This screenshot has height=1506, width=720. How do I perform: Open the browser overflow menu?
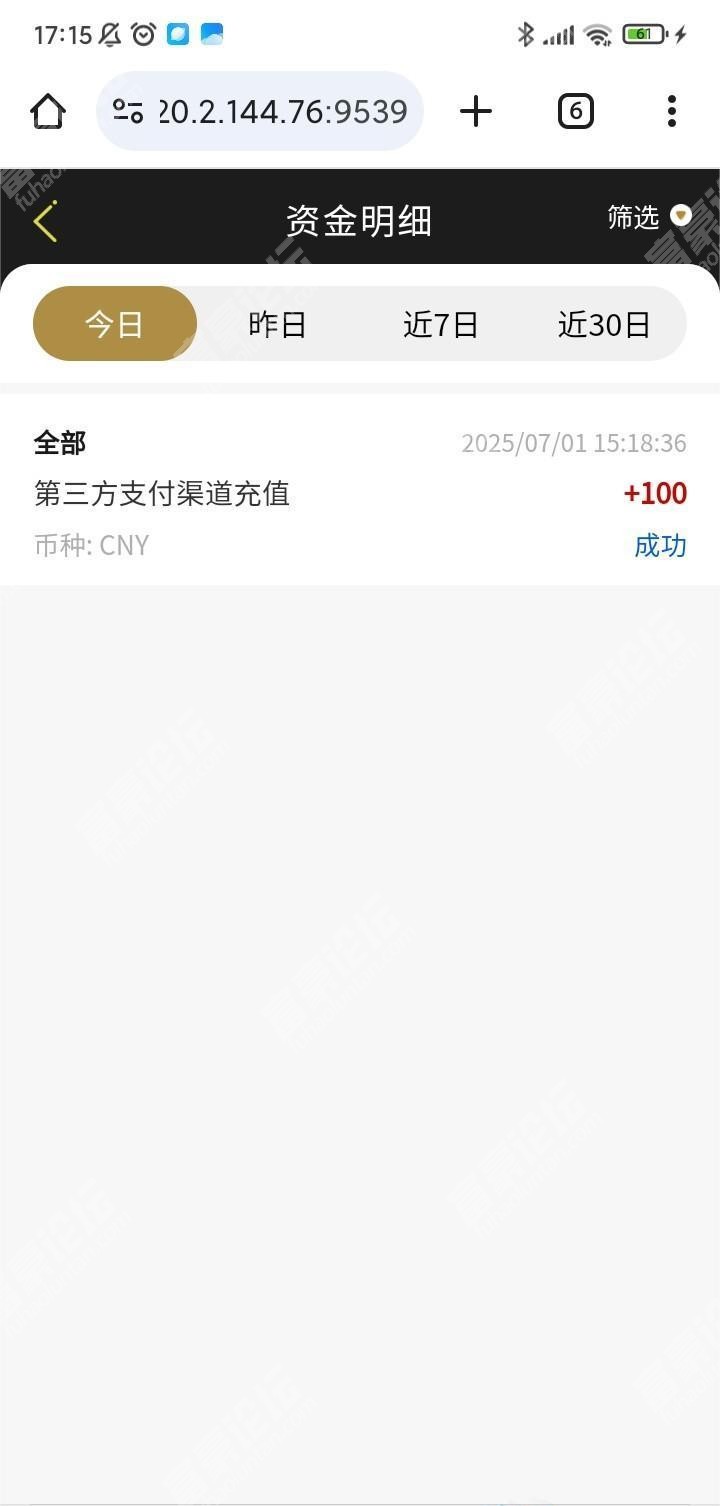tap(672, 111)
